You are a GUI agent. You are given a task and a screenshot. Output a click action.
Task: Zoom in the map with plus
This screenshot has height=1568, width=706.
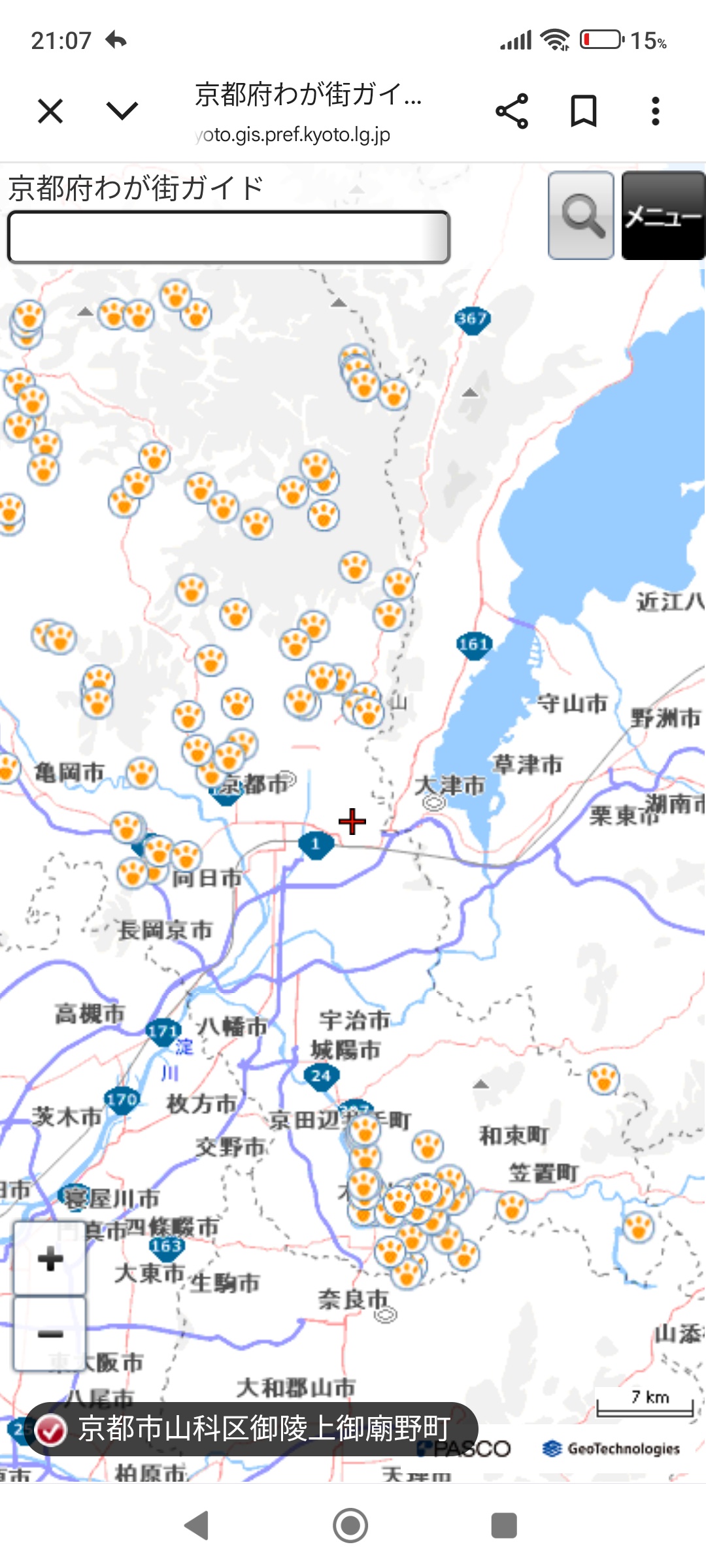(50, 1259)
